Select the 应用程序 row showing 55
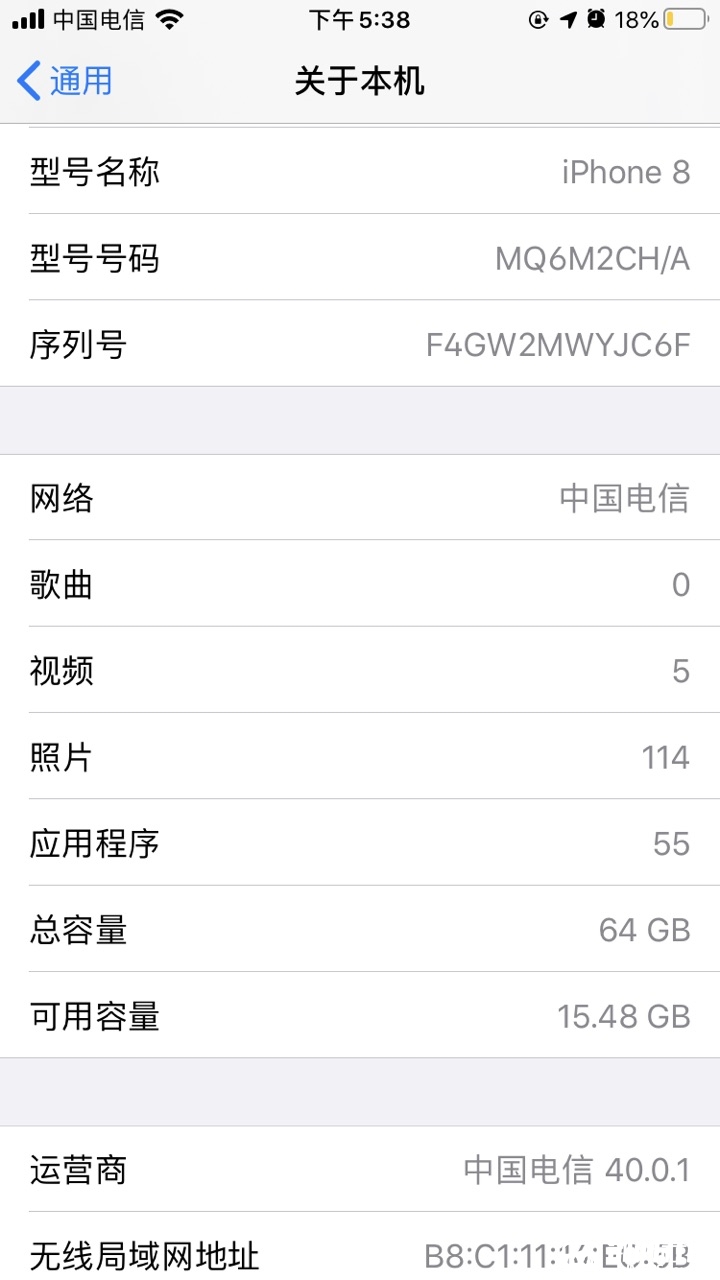 tap(360, 843)
